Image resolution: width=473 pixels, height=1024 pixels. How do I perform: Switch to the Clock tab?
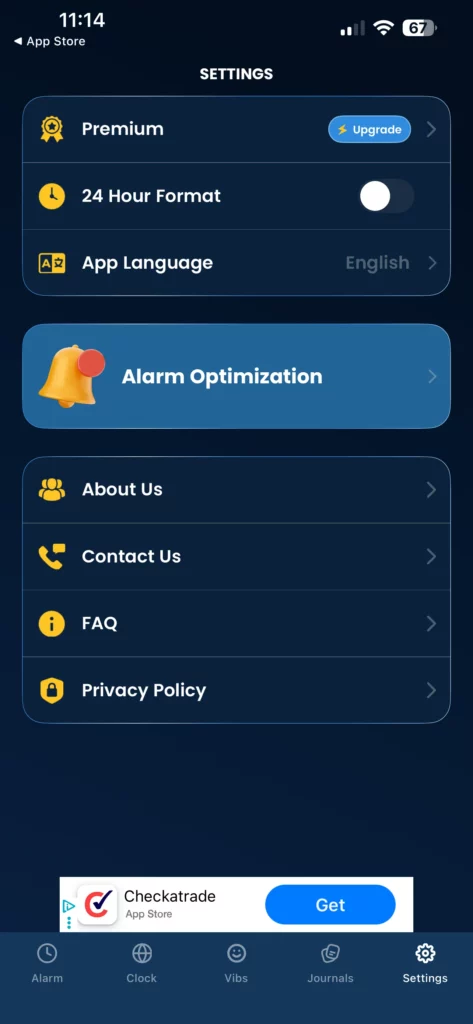(x=142, y=963)
